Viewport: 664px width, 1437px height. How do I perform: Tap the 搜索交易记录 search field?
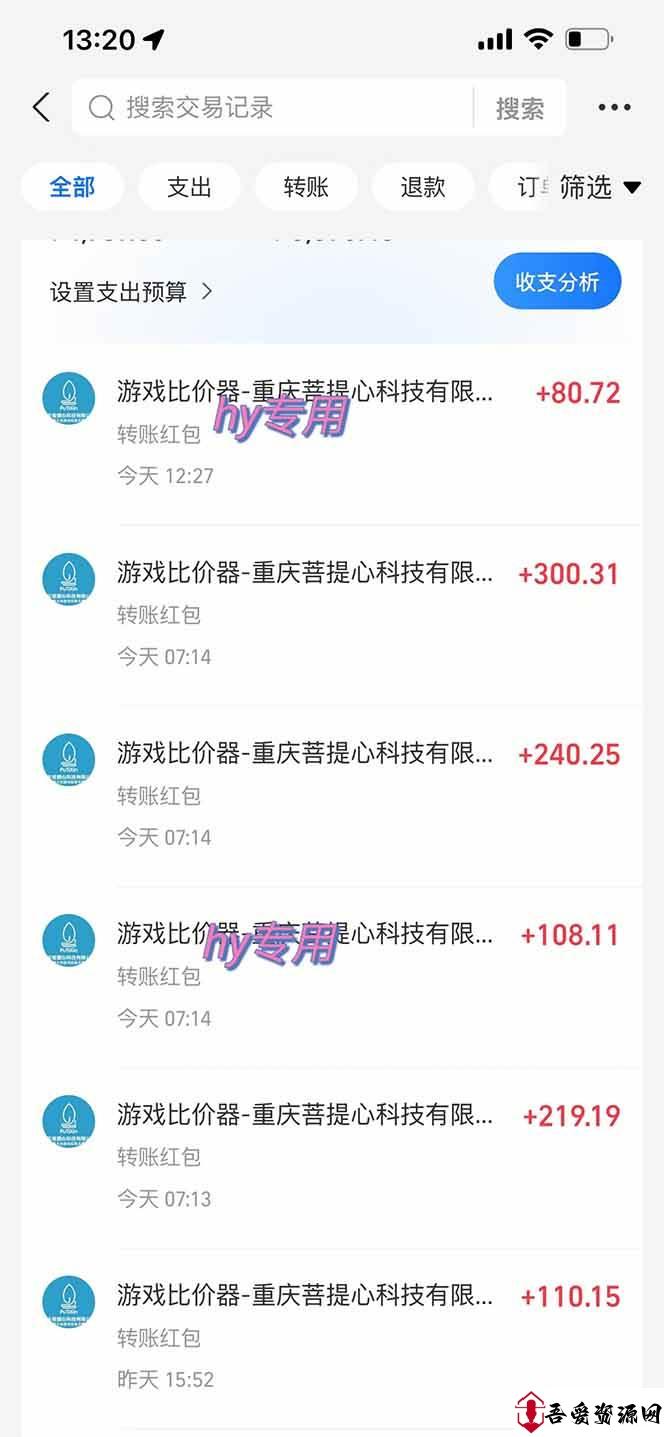coord(272,107)
